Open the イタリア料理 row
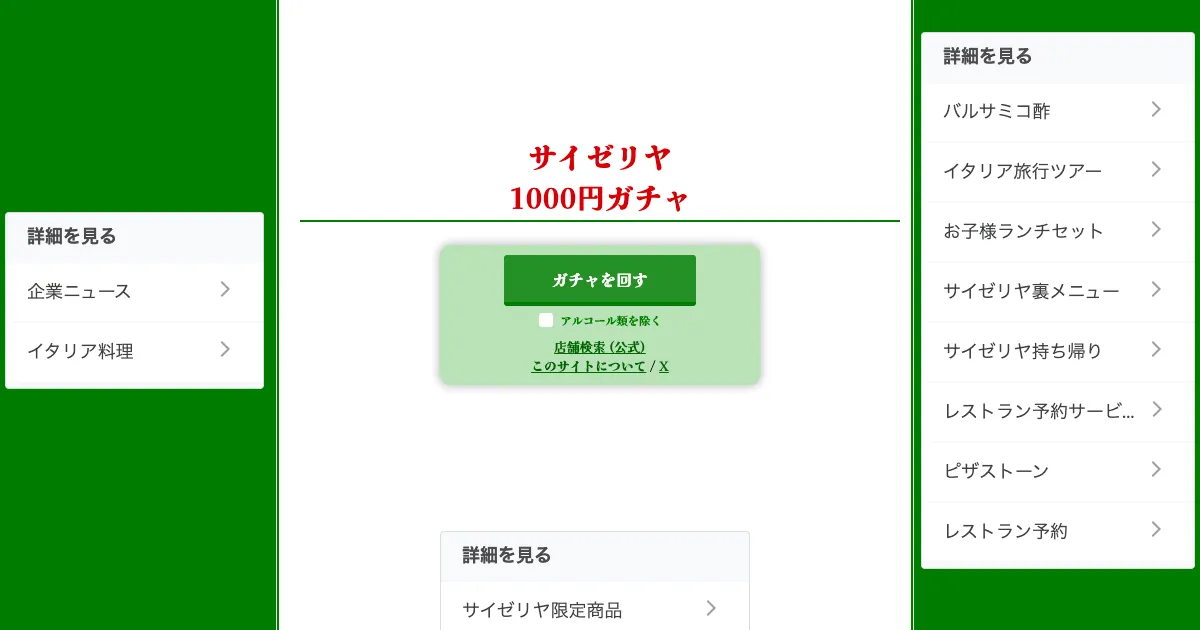The image size is (1200, 630). pyautogui.click(x=134, y=351)
